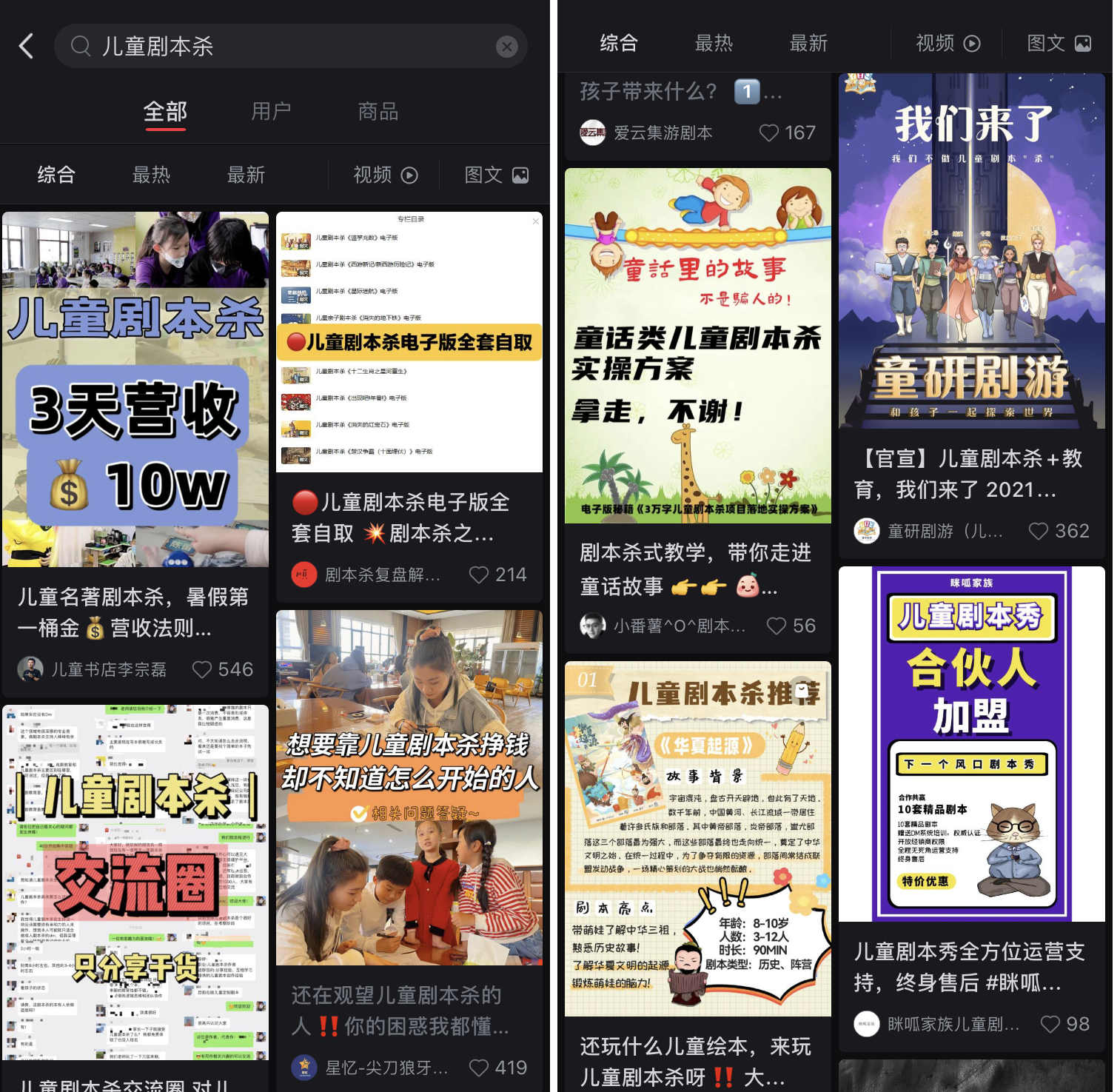Open the 想要靠儿童剧本杀挣钱 video card
This screenshot has width=1120, height=1092.
pyautogui.click(x=409, y=787)
